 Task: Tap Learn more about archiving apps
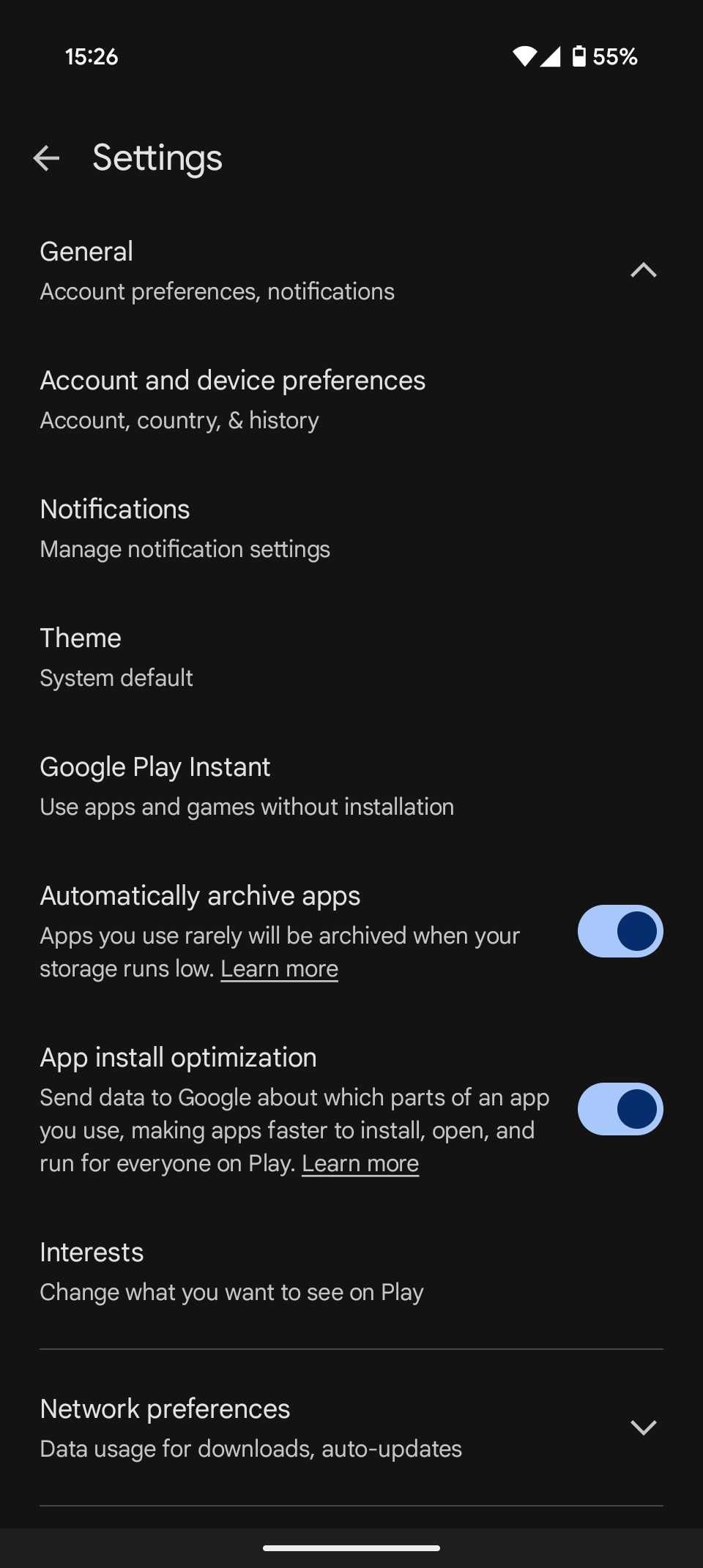pyautogui.click(x=279, y=968)
